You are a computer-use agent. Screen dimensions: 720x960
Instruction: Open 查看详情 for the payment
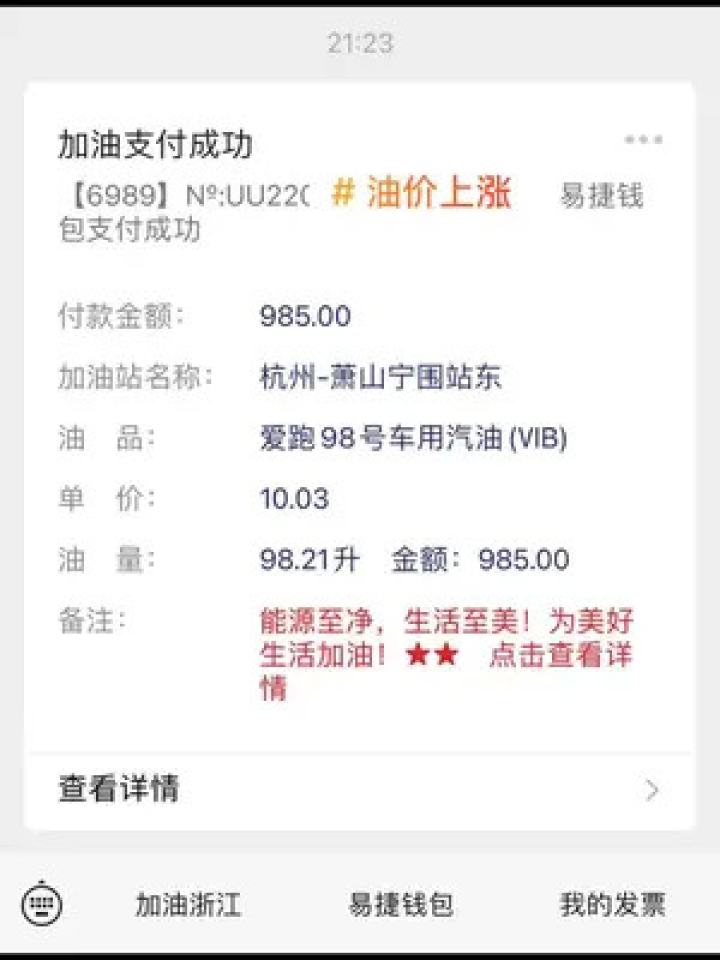pyautogui.click(x=359, y=789)
